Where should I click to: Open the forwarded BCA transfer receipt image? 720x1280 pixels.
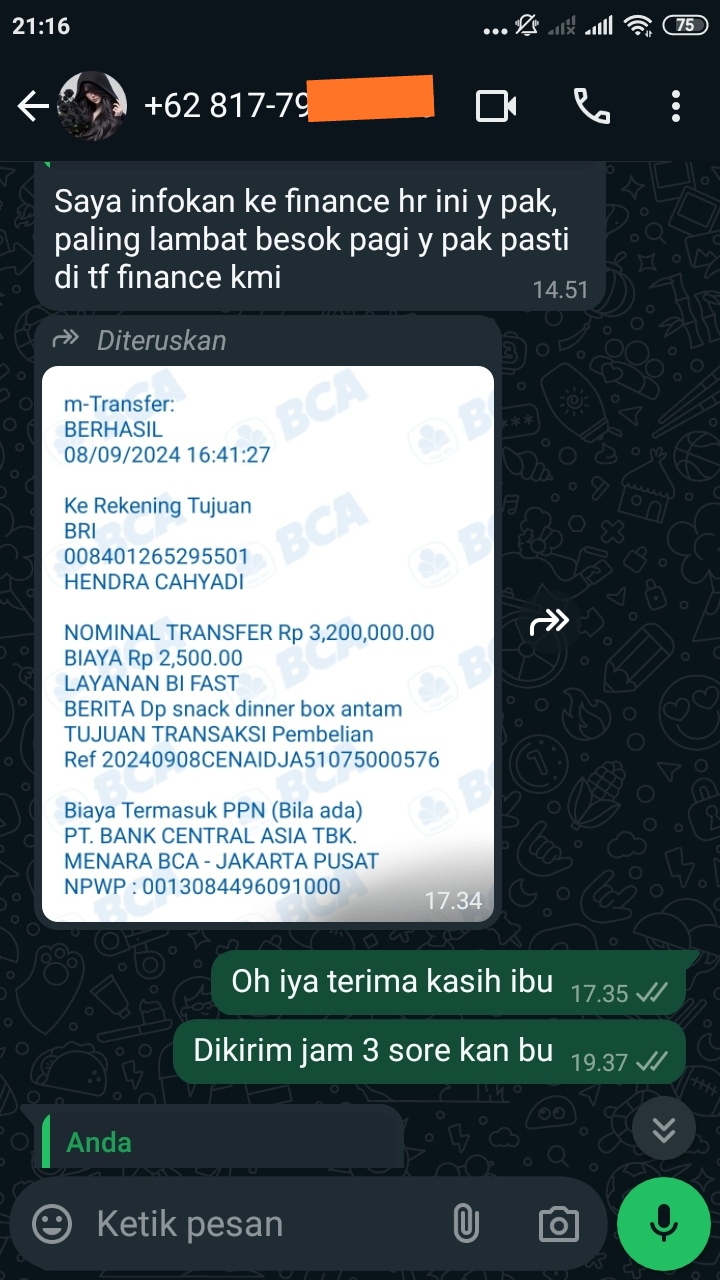click(268, 642)
